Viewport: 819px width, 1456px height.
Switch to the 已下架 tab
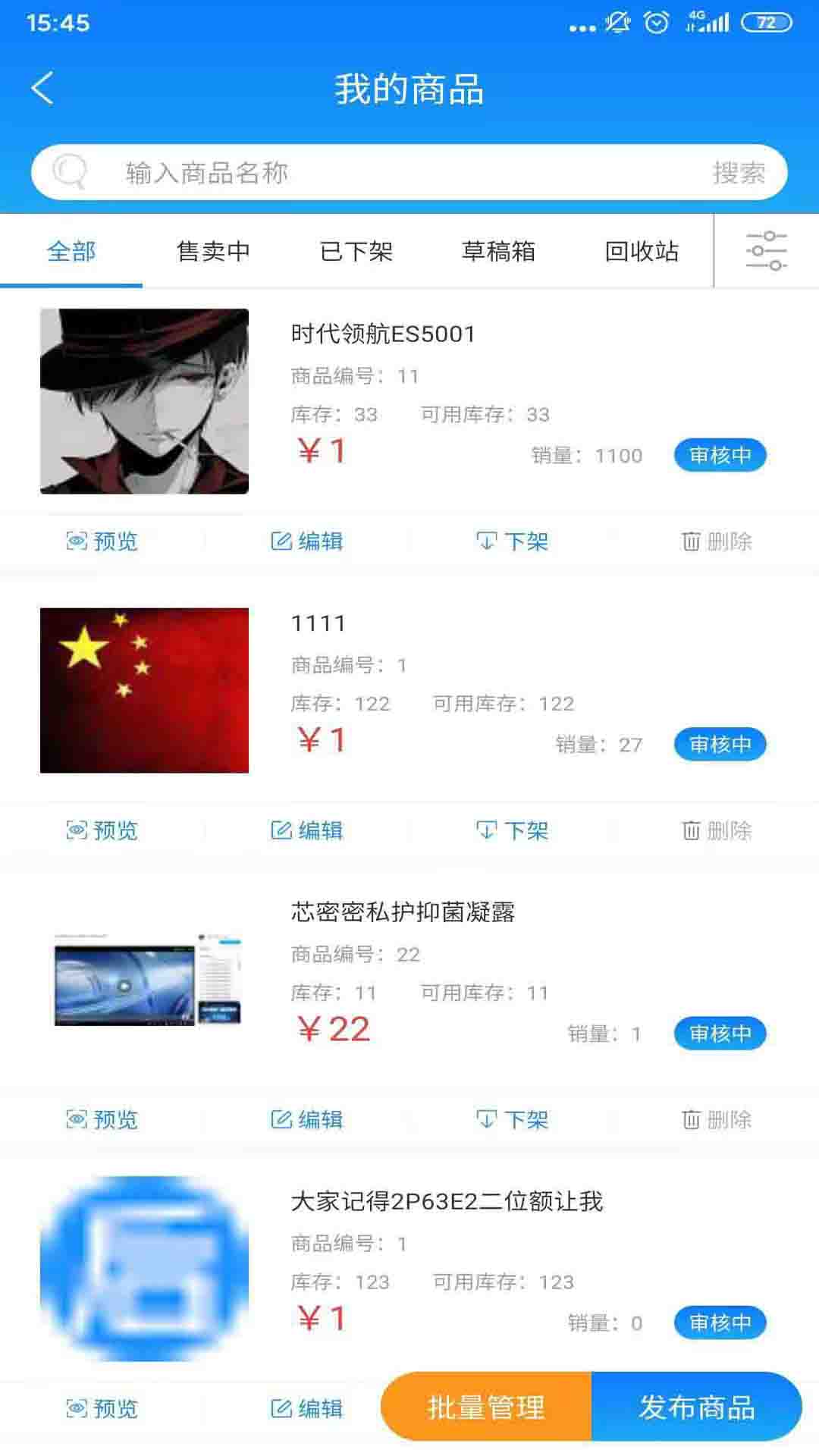click(356, 251)
